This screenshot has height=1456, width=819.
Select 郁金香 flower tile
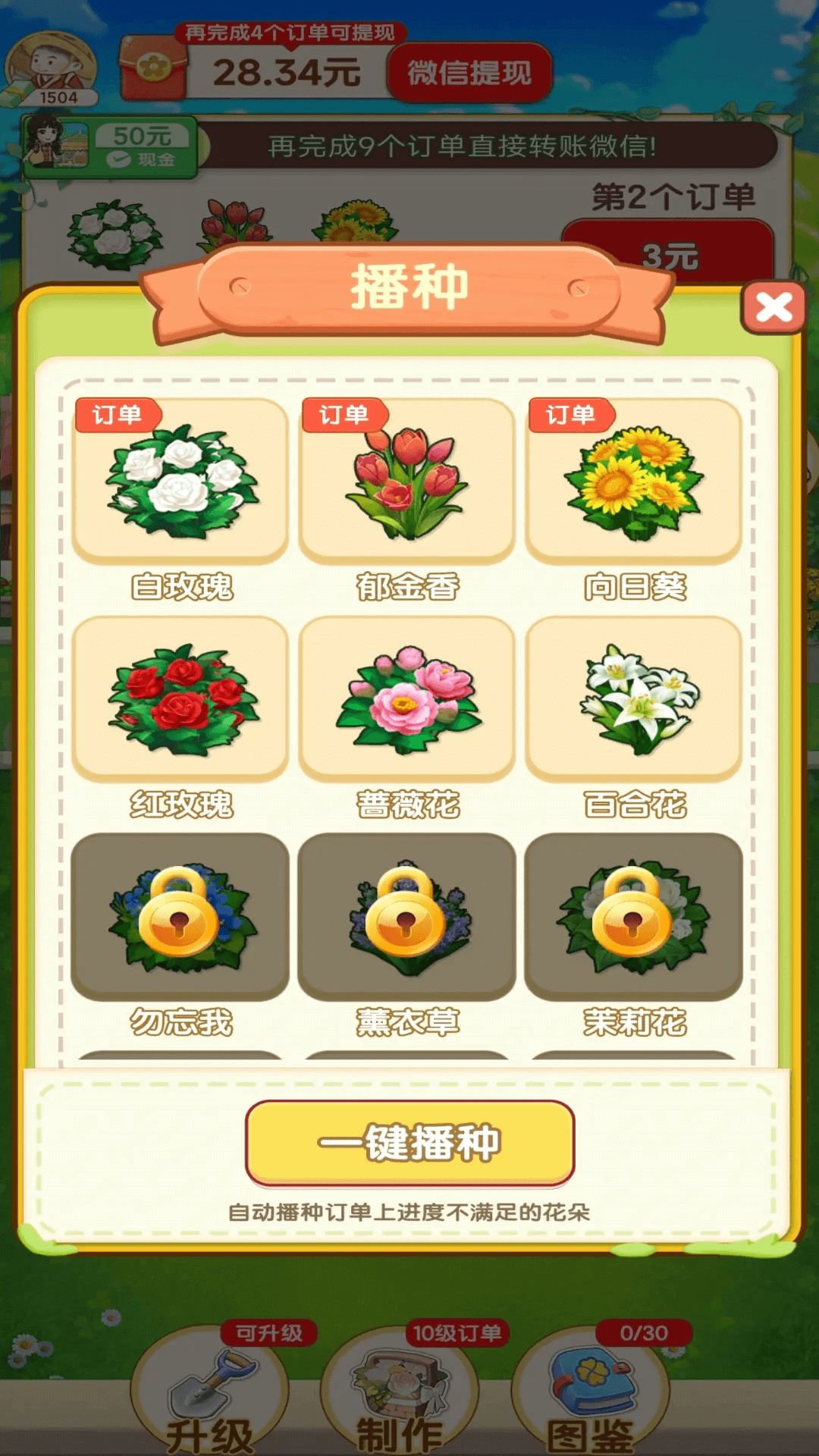click(x=407, y=482)
